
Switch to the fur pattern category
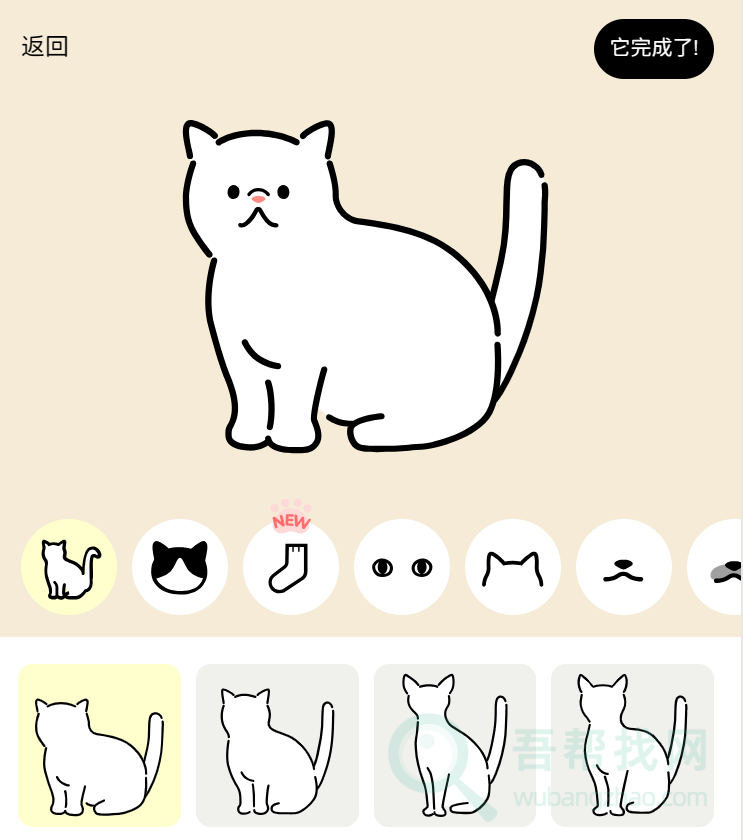point(180,567)
